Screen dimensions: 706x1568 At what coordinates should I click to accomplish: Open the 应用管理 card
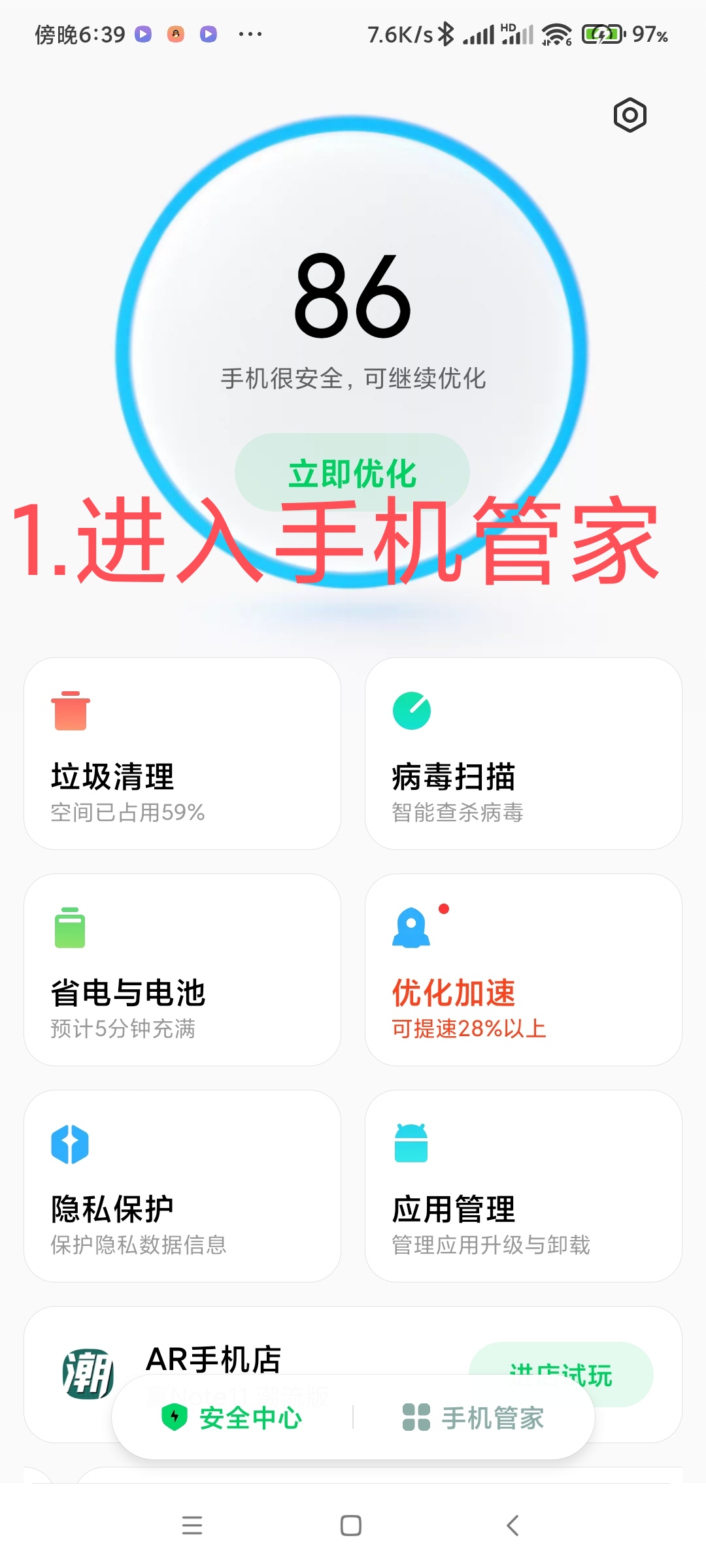[x=524, y=1186]
